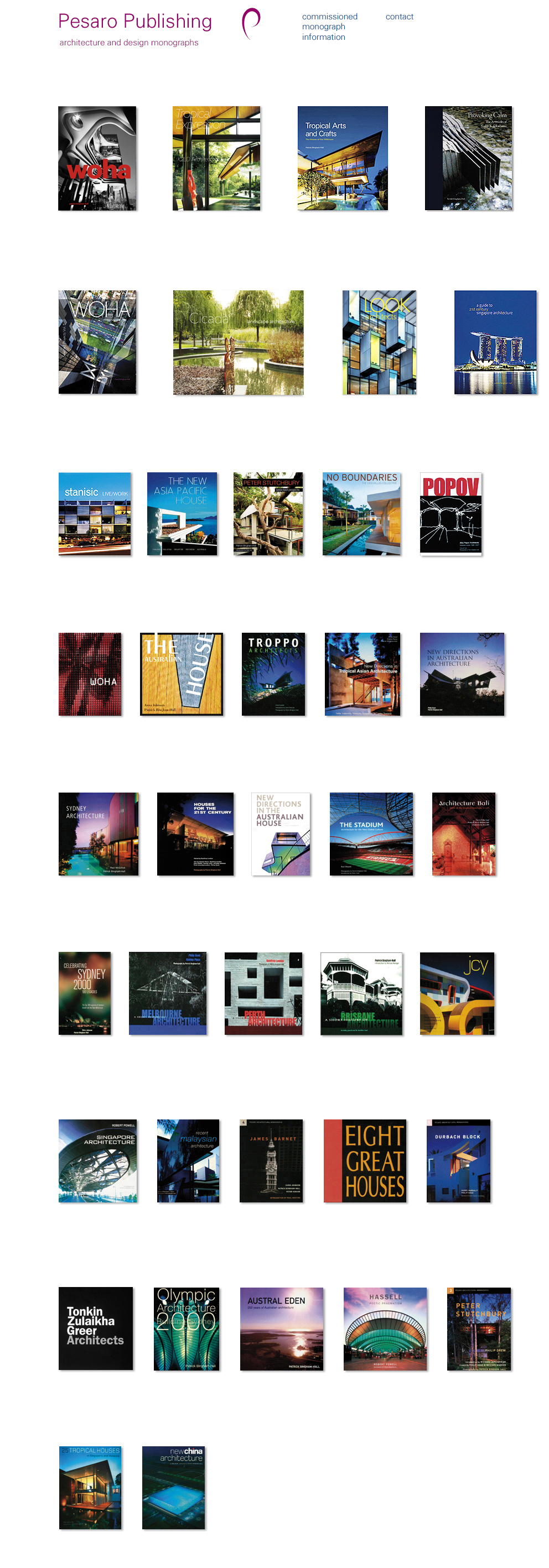Open the Cicada landscape architecture book
This screenshot has height=1568, width=549.
[x=237, y=342]
